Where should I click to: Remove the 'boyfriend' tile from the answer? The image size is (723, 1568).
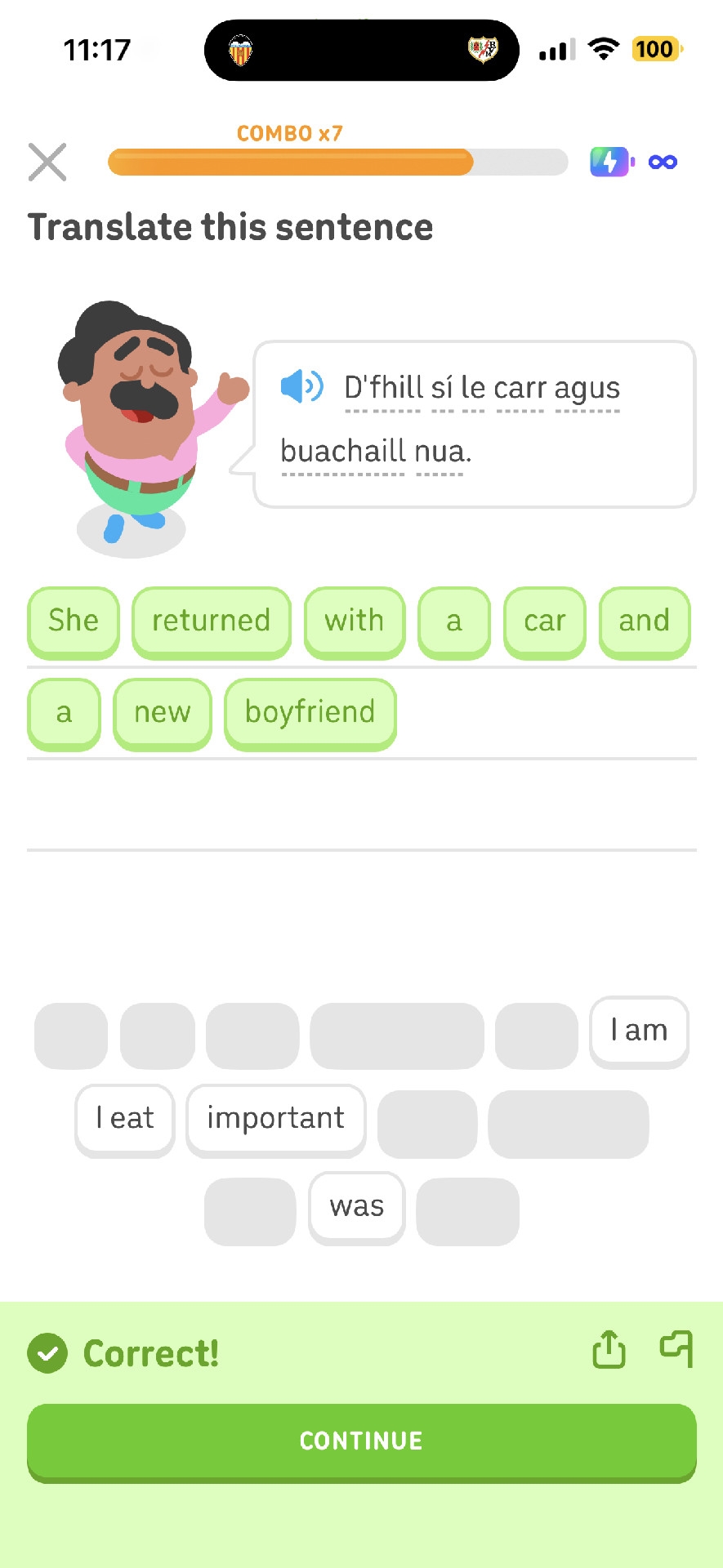pos(310,714)
